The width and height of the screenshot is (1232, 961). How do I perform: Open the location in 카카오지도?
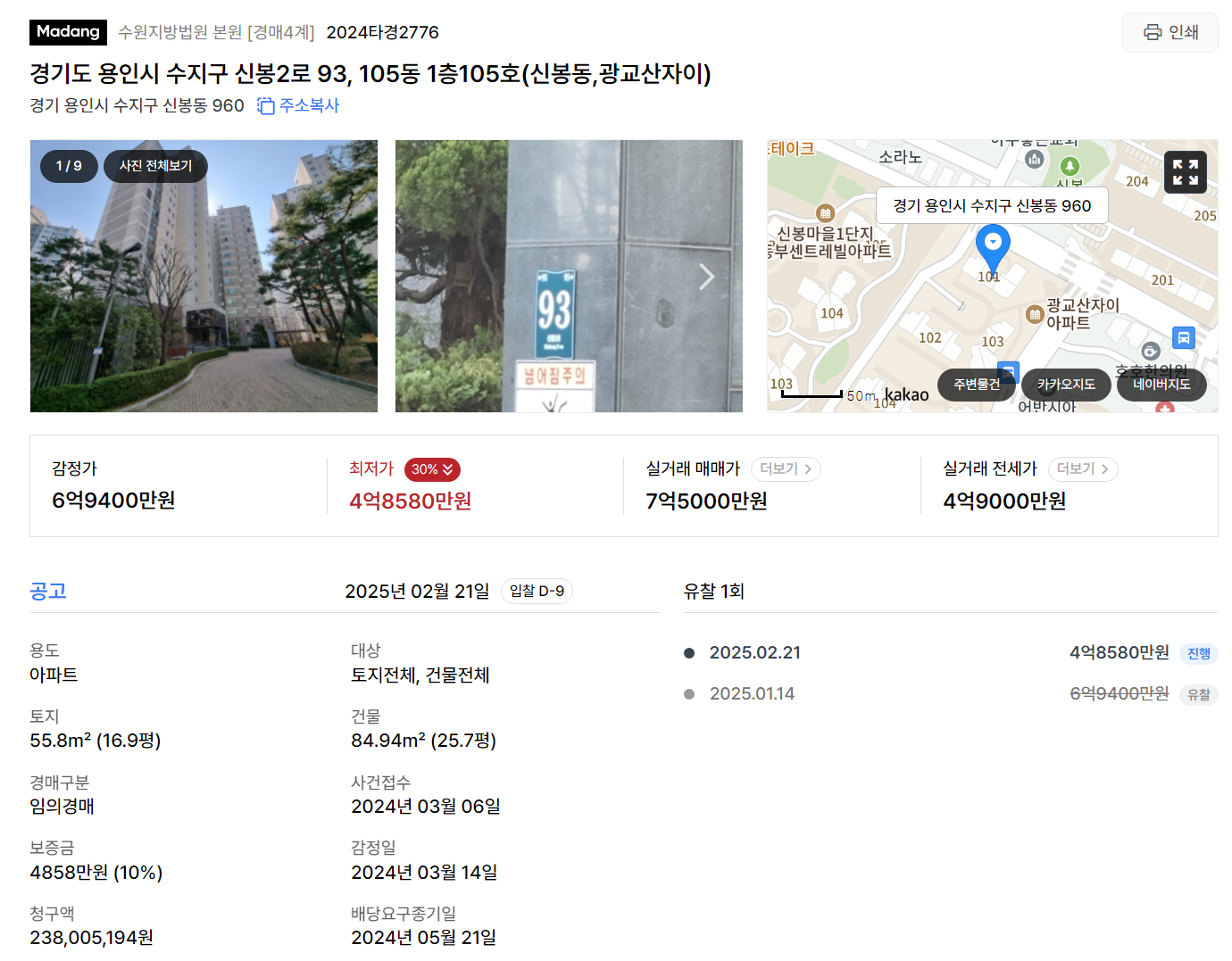click(x=1066, y=385)
